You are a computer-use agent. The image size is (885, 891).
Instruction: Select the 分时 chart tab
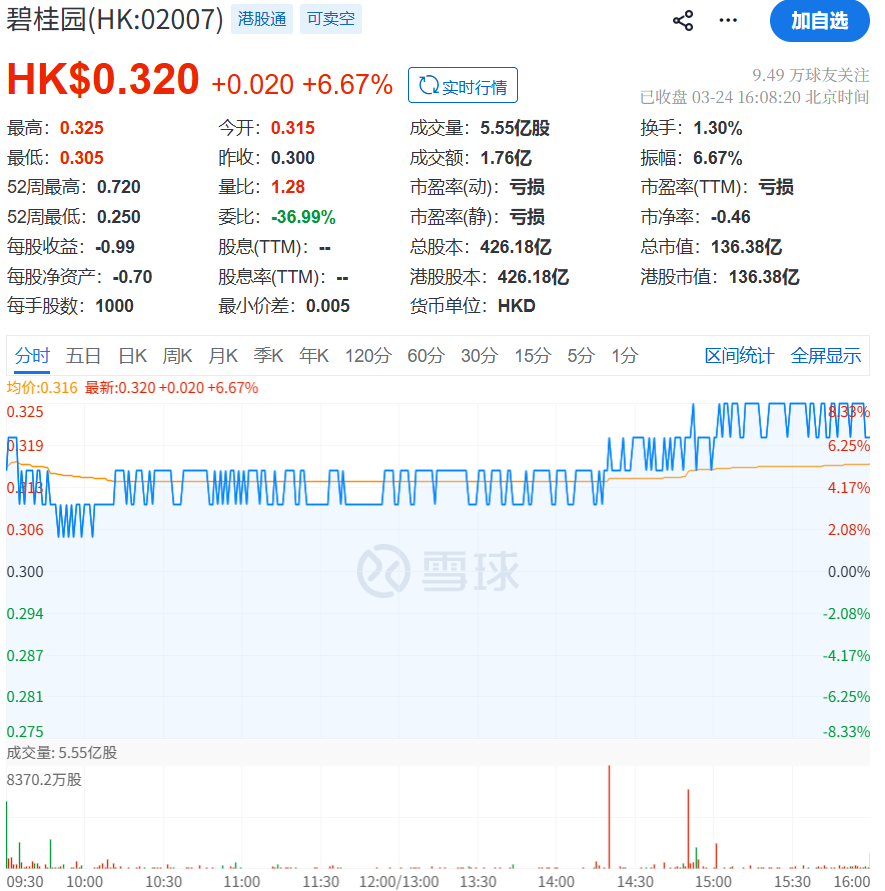32,356
